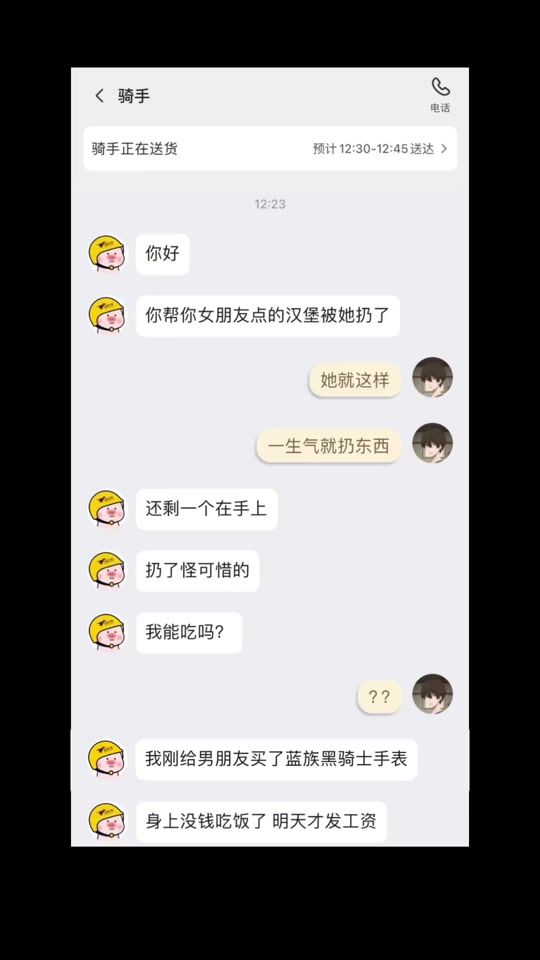The height and width of the screenshot is (960, 540).
Task: Call the rider via the 电话 icon
Action: (440, 94)
